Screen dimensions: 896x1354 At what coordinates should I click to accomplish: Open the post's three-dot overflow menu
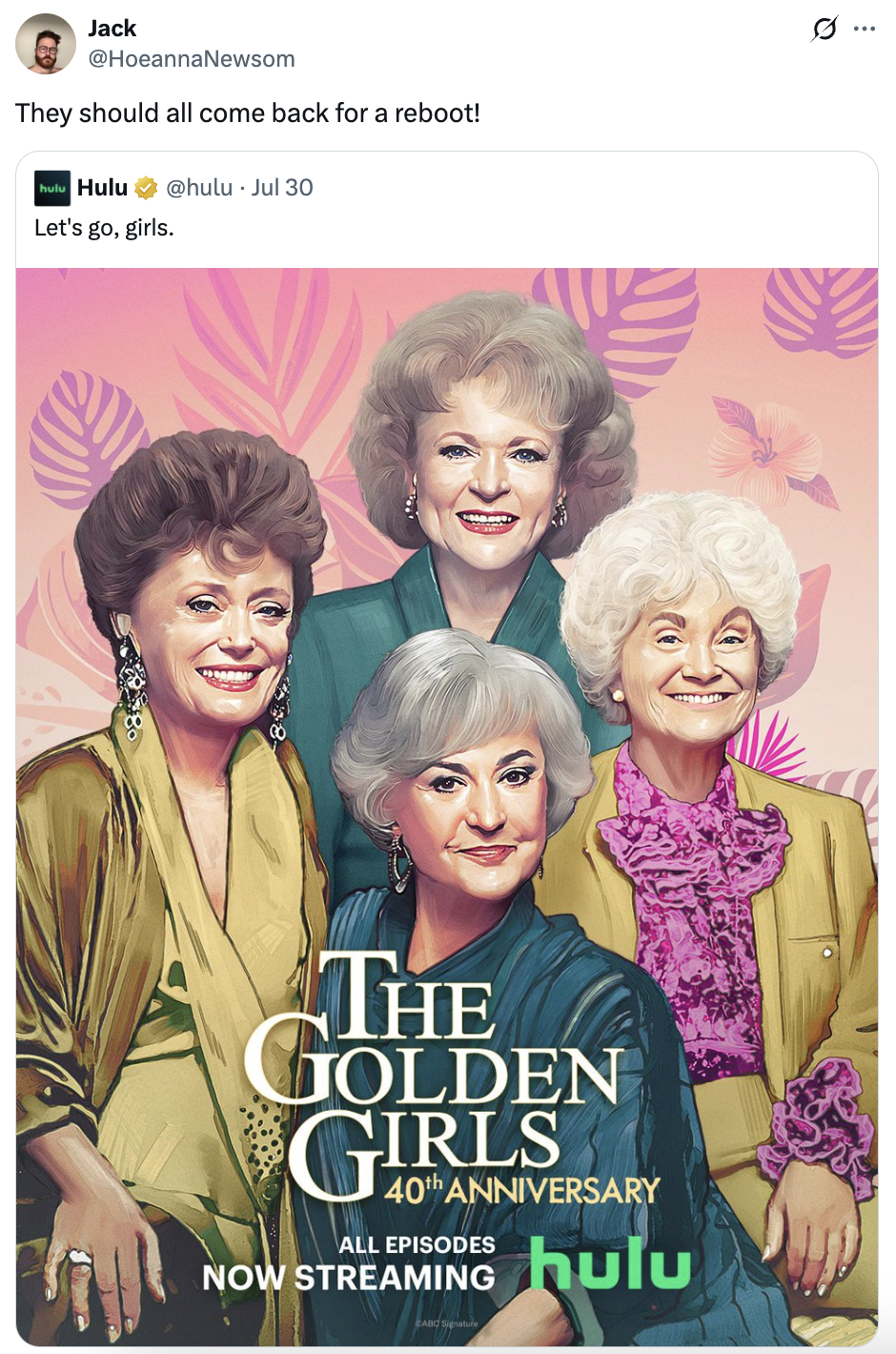point(865,30)
